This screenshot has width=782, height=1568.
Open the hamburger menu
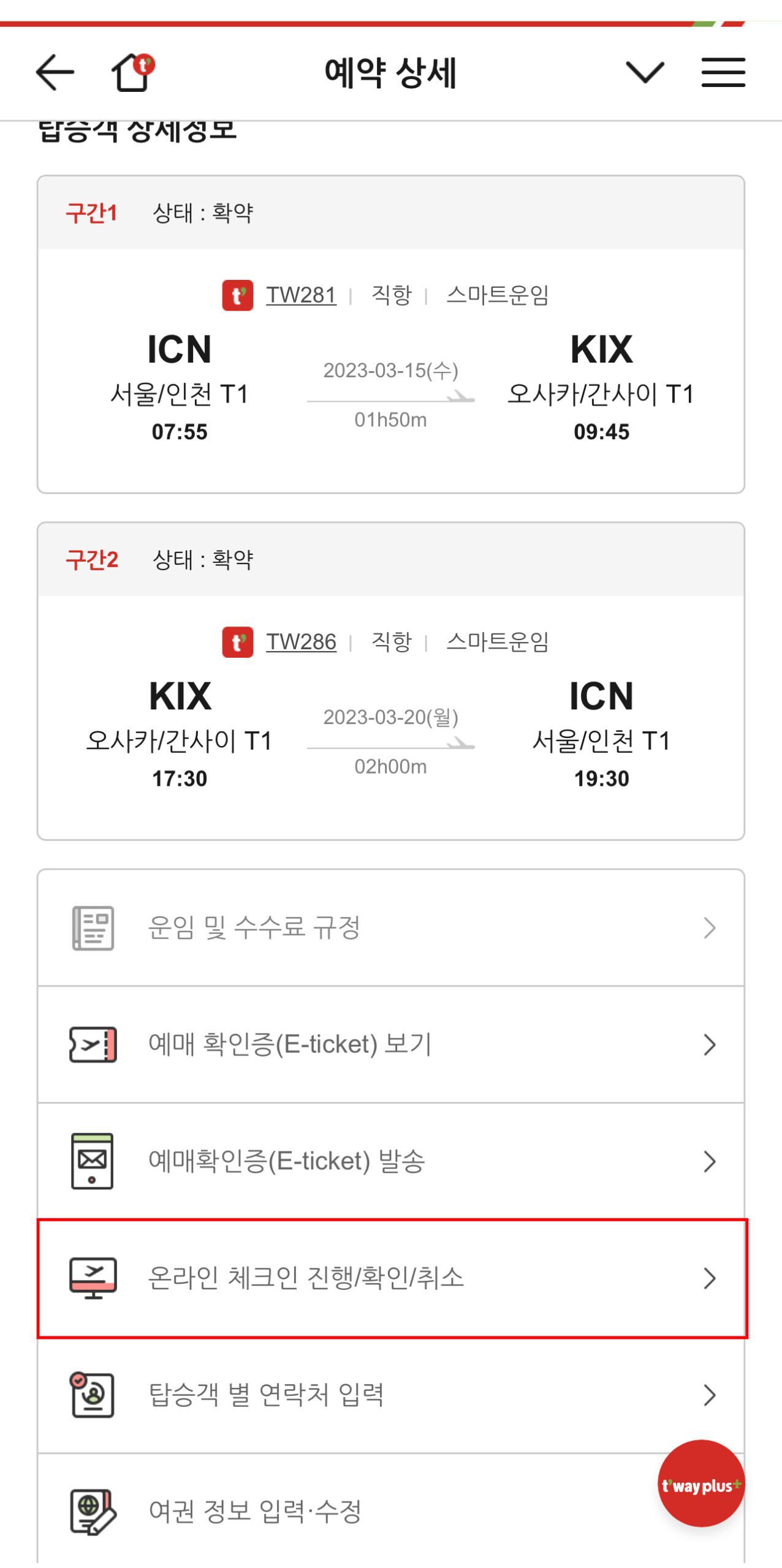point(723,72)
